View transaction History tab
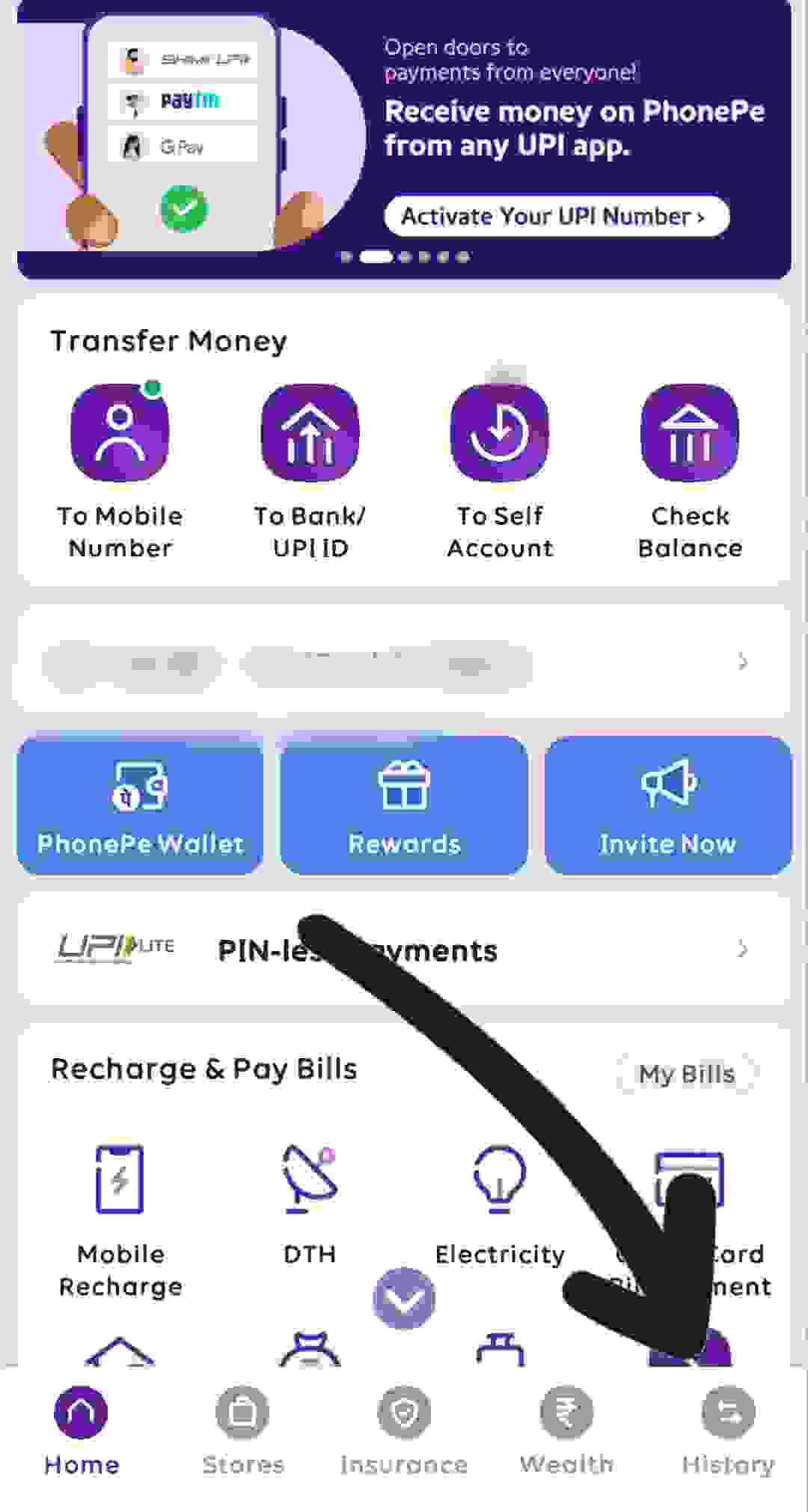The height and width of the screenshot is (1512, 808). [728, 1430]
